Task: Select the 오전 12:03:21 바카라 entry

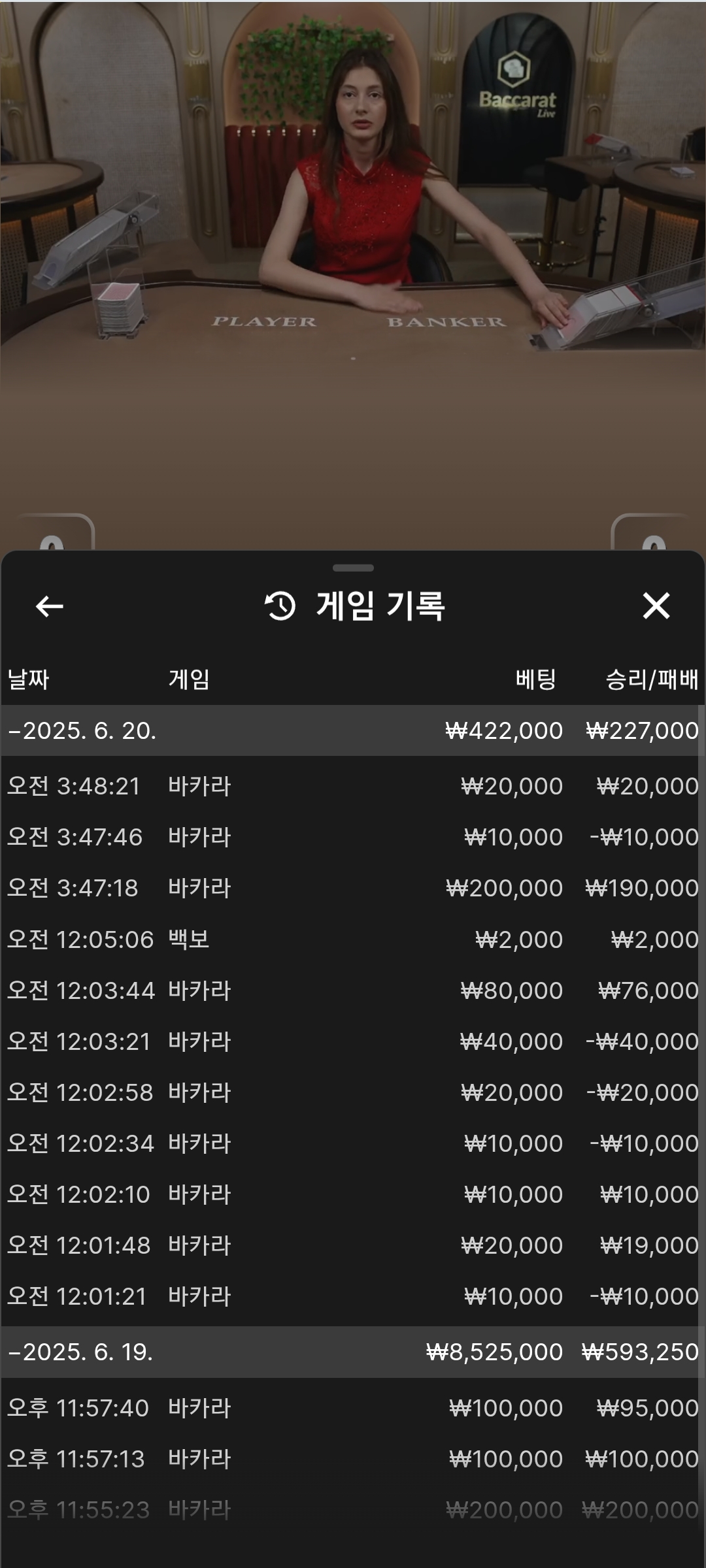Action: pos(353,1041)
